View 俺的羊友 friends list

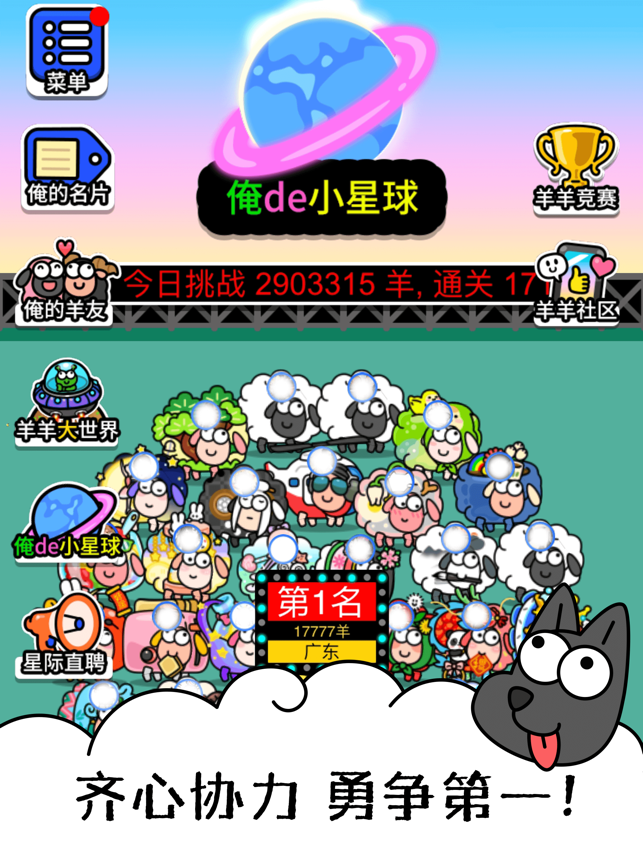point(65,285)
